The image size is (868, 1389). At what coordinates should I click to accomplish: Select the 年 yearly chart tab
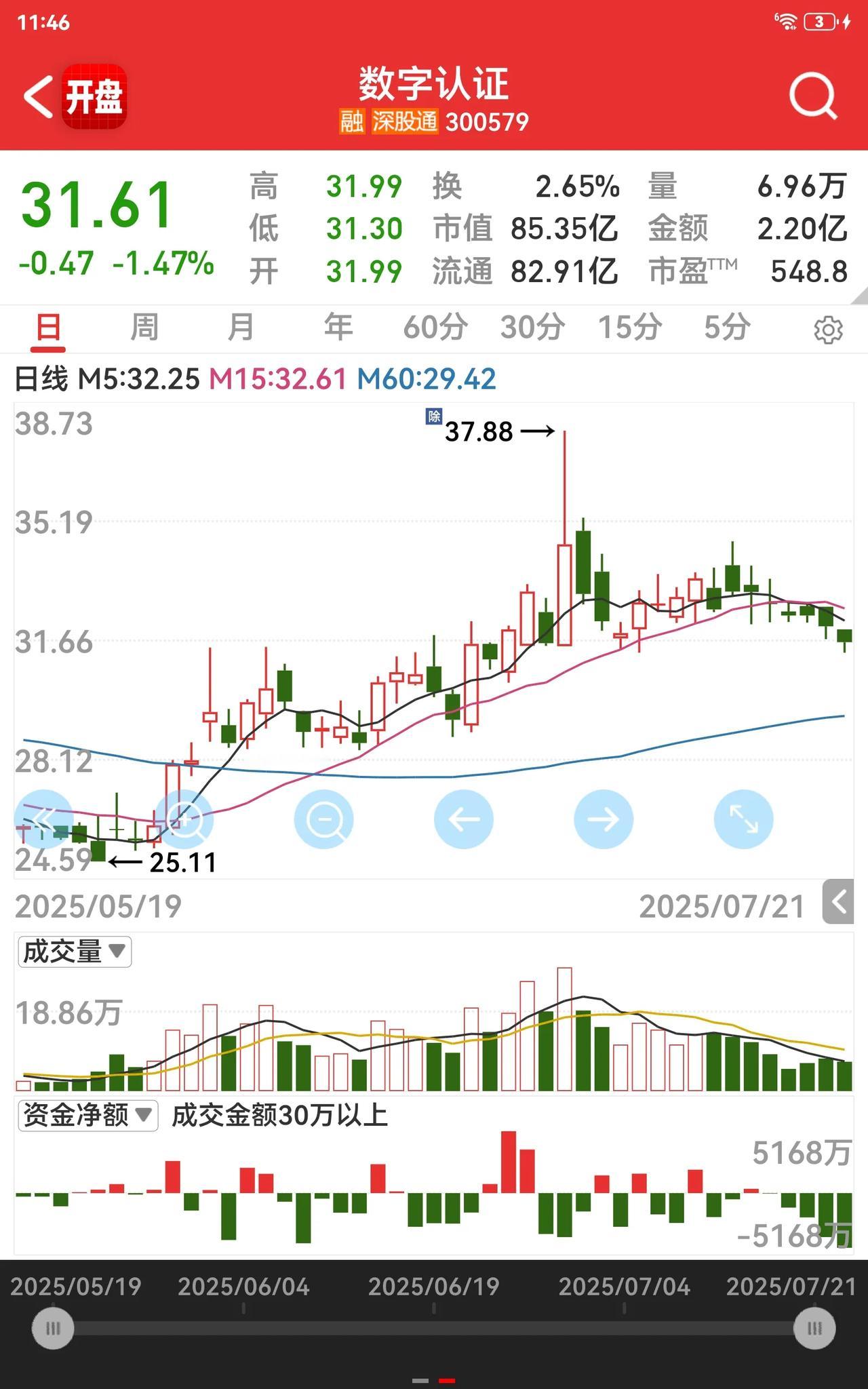(x=338, y=328)
